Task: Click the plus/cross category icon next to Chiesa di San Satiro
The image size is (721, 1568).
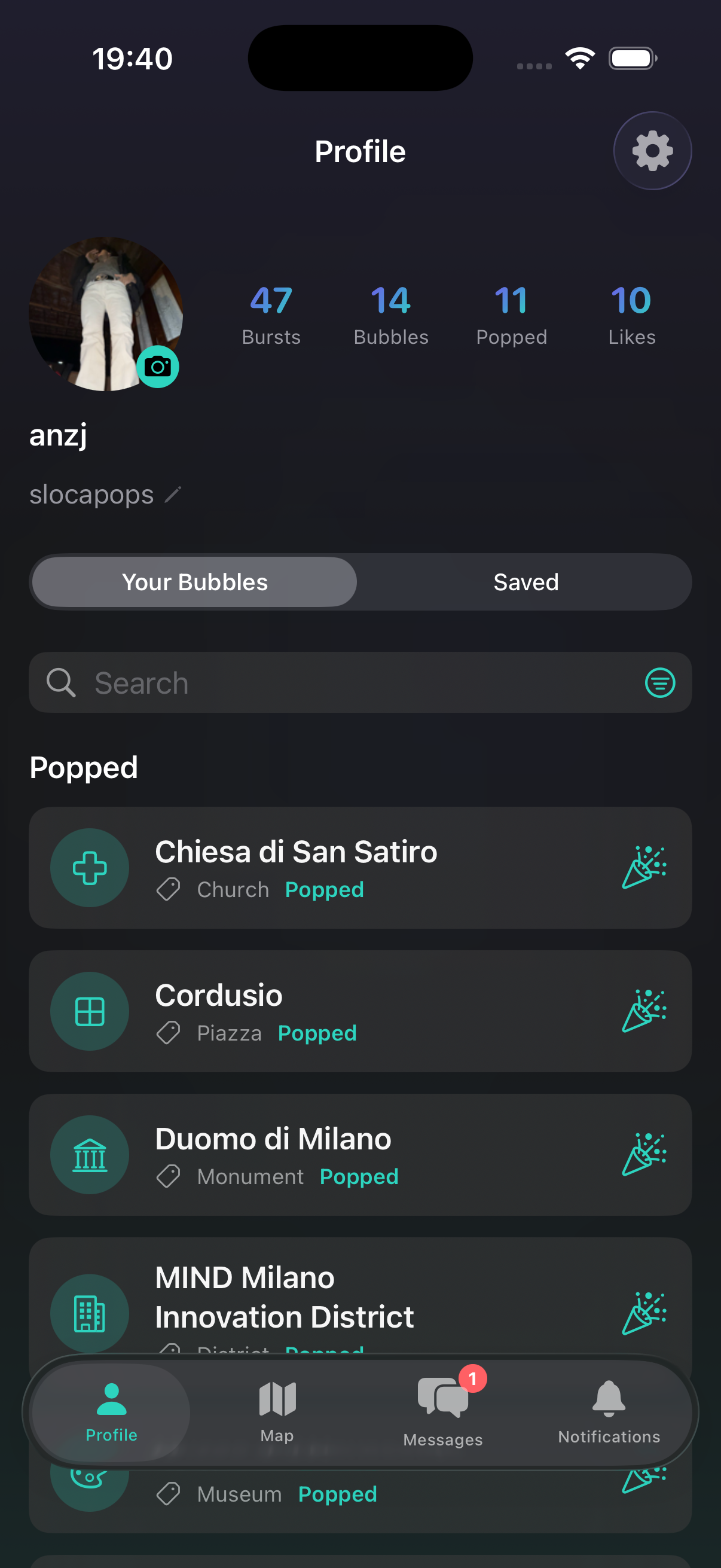Action: (90, 867)
